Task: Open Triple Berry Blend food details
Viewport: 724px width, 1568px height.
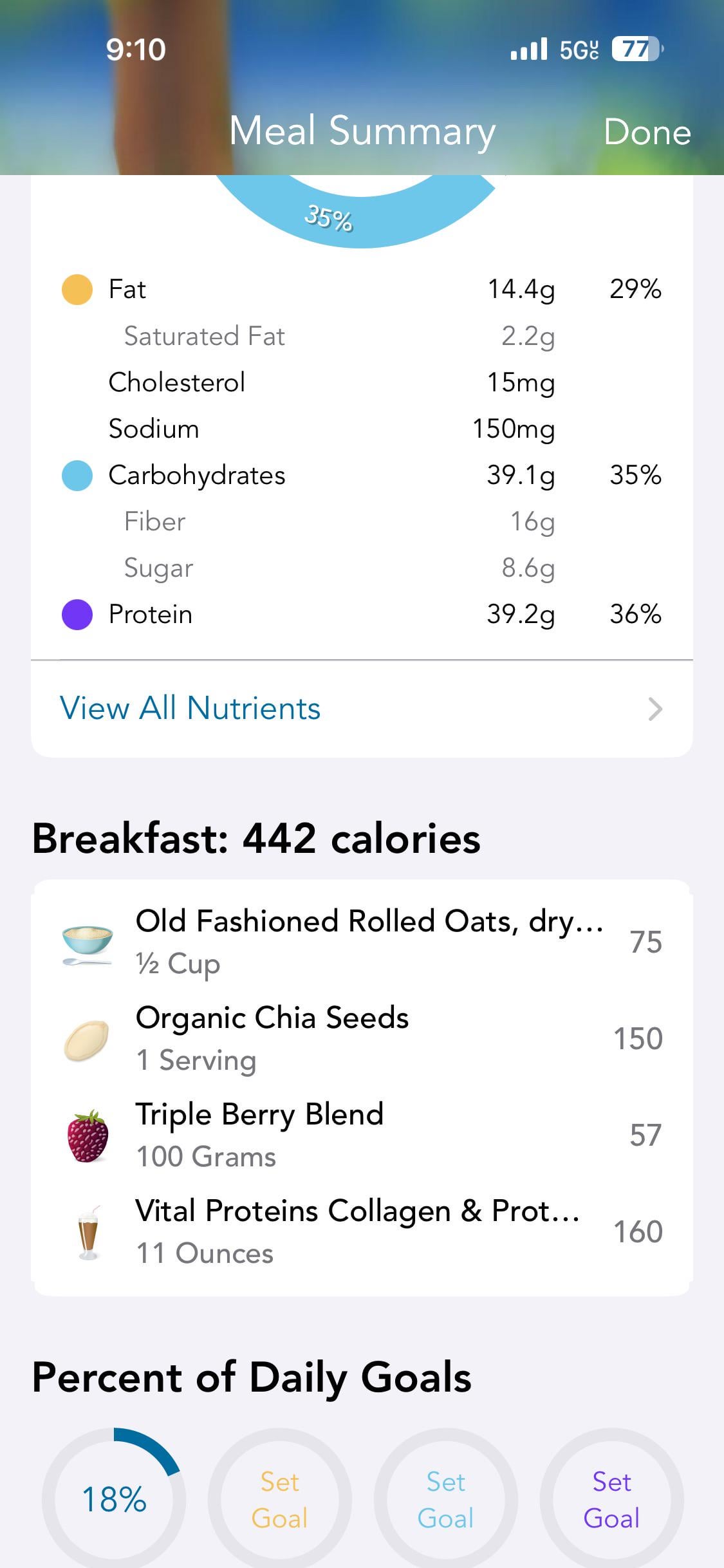Action: tap(360, 1135)
